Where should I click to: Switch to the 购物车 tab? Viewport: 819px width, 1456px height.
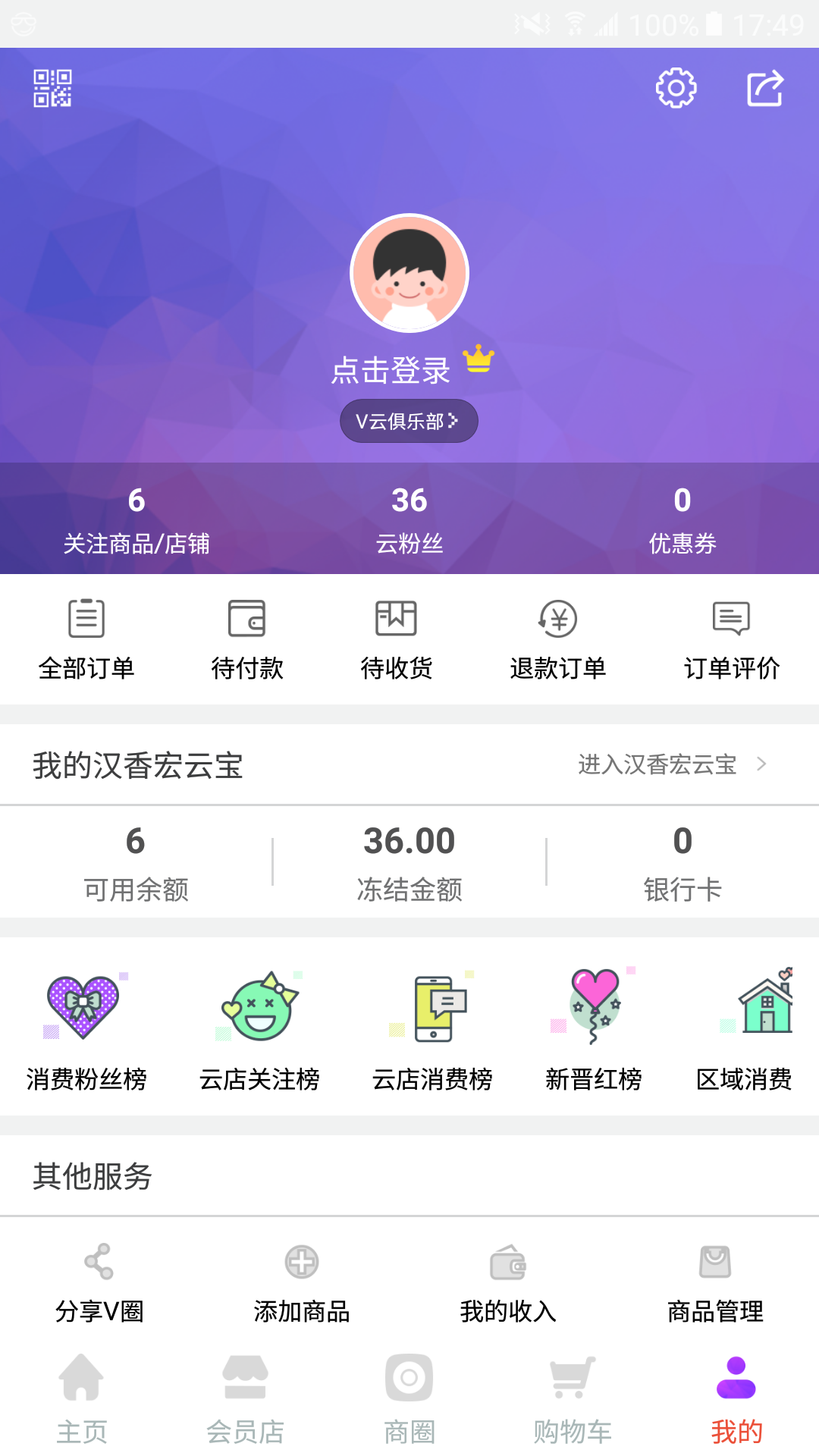573,1400
